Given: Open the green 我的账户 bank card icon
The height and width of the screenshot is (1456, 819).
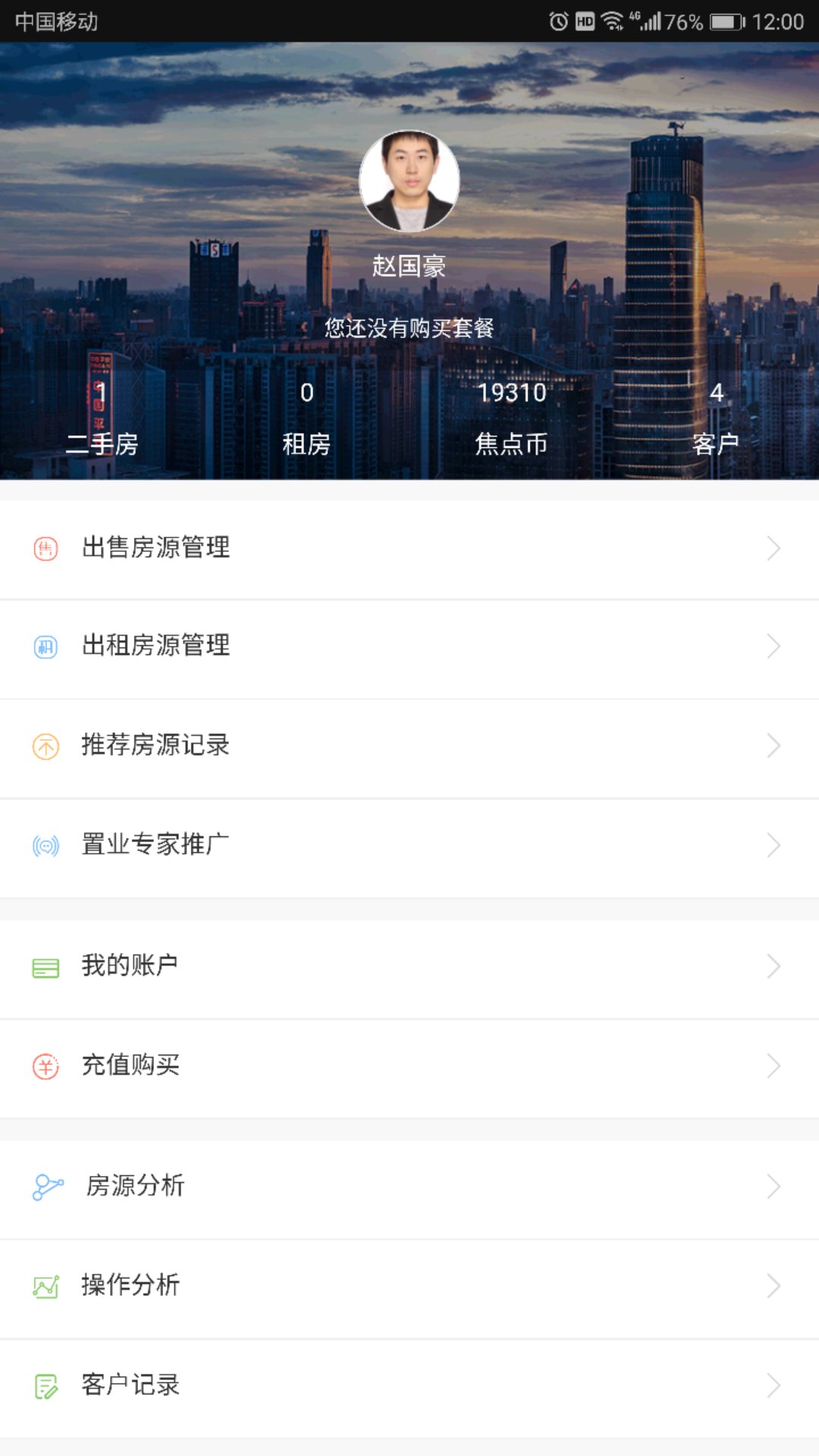Looking at the screenshot, I should [x=45, y=966].
